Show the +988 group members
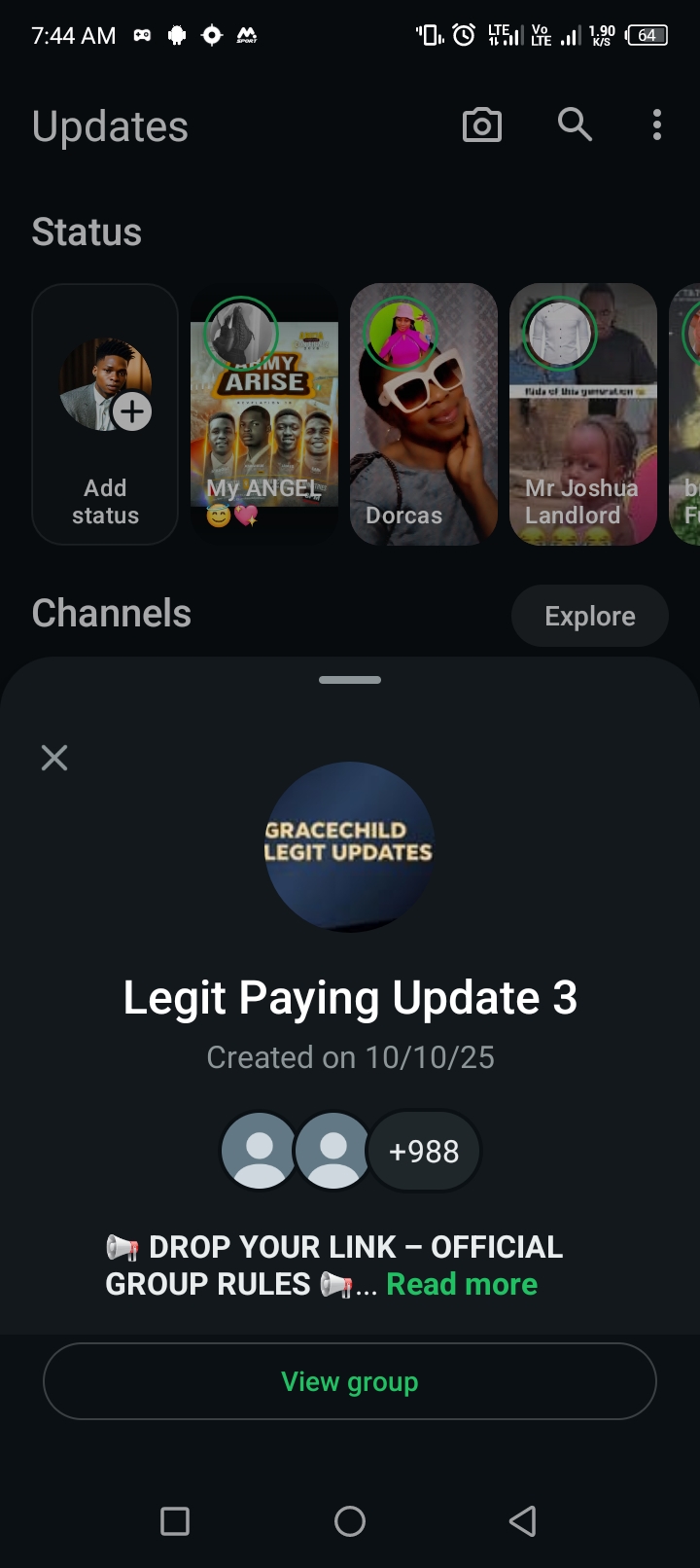 (424, 1151)
